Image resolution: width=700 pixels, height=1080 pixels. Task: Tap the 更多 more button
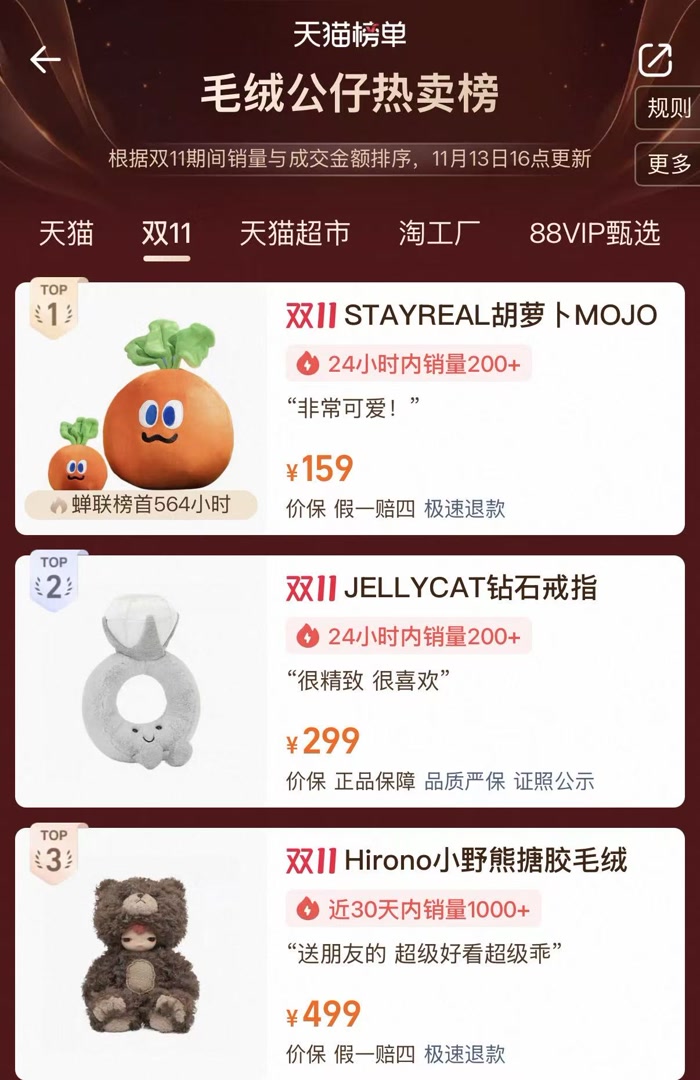pos(668,163)
